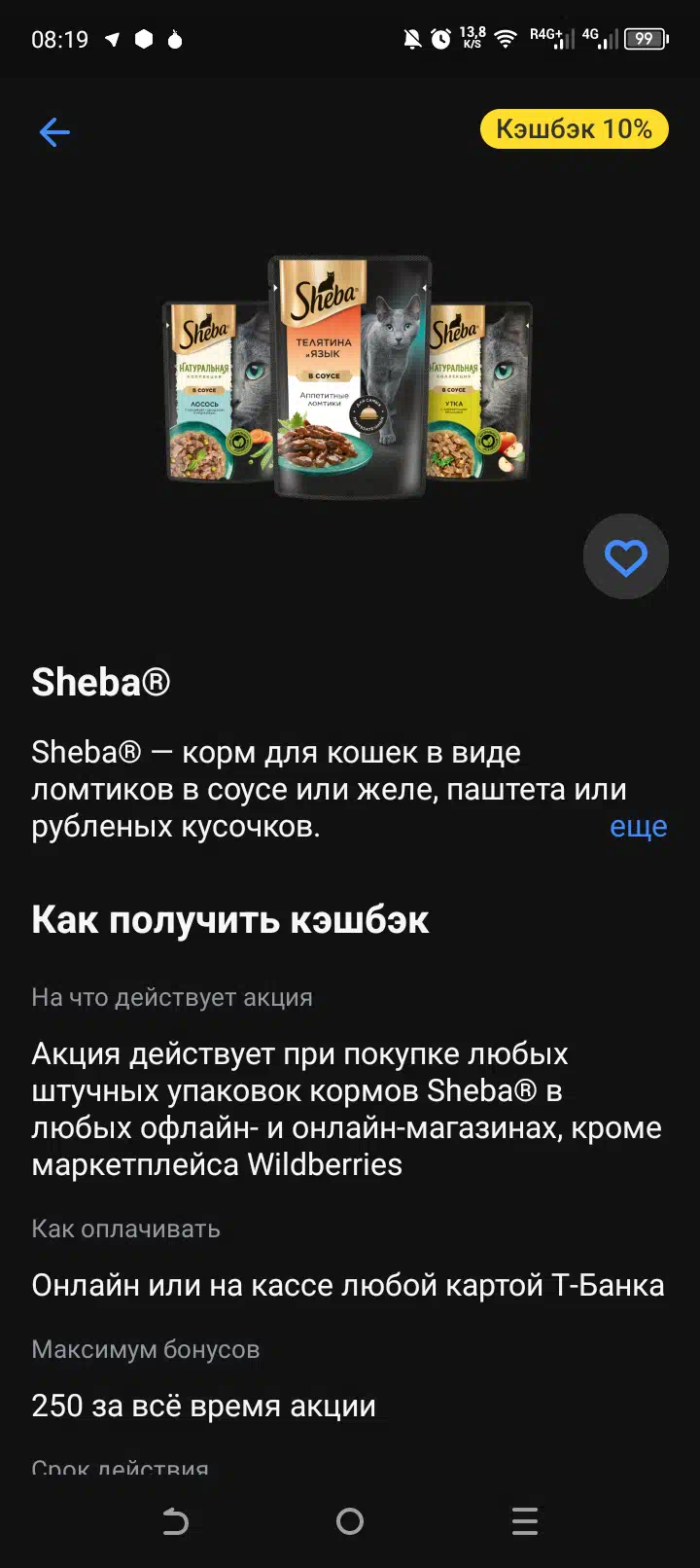This screenshot has height=1568, width=700.
Task: Open recent apps from navigation bar
Action: tap(525, 1521)
